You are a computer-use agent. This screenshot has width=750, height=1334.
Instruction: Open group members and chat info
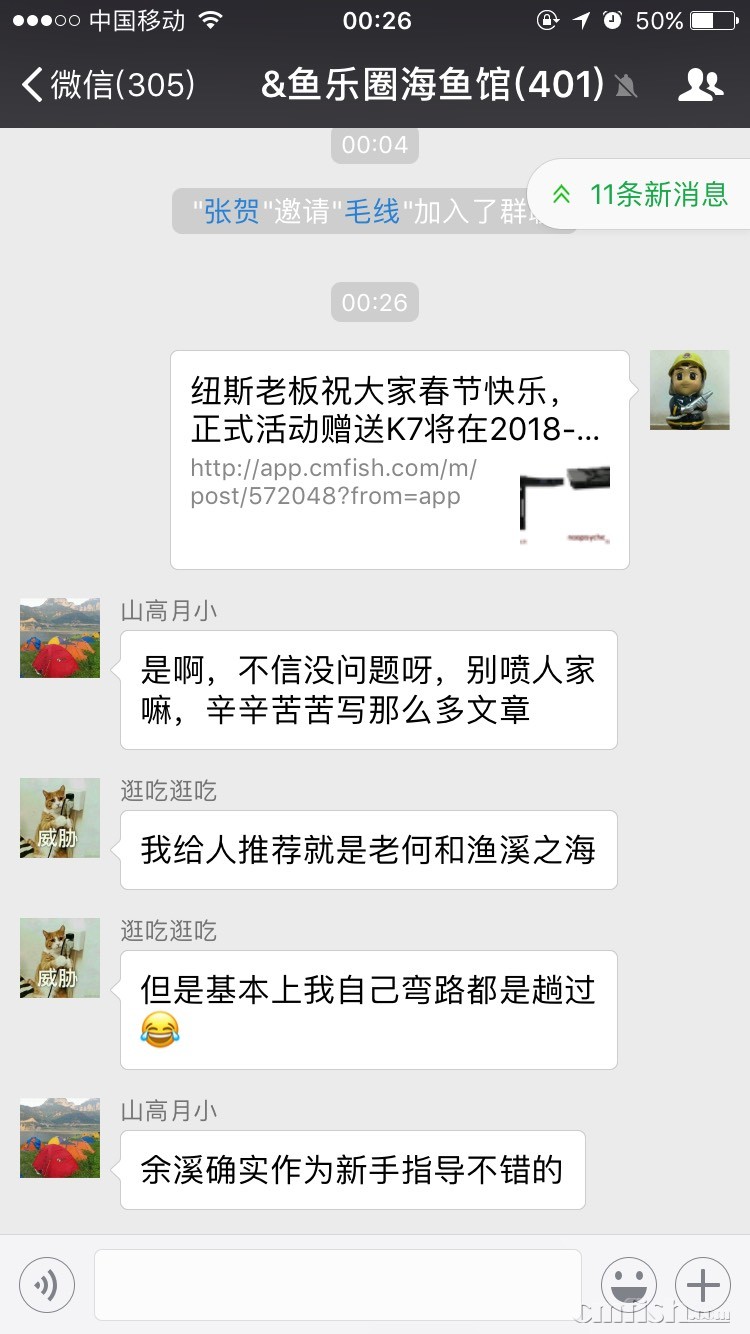[x=700, y=85]
